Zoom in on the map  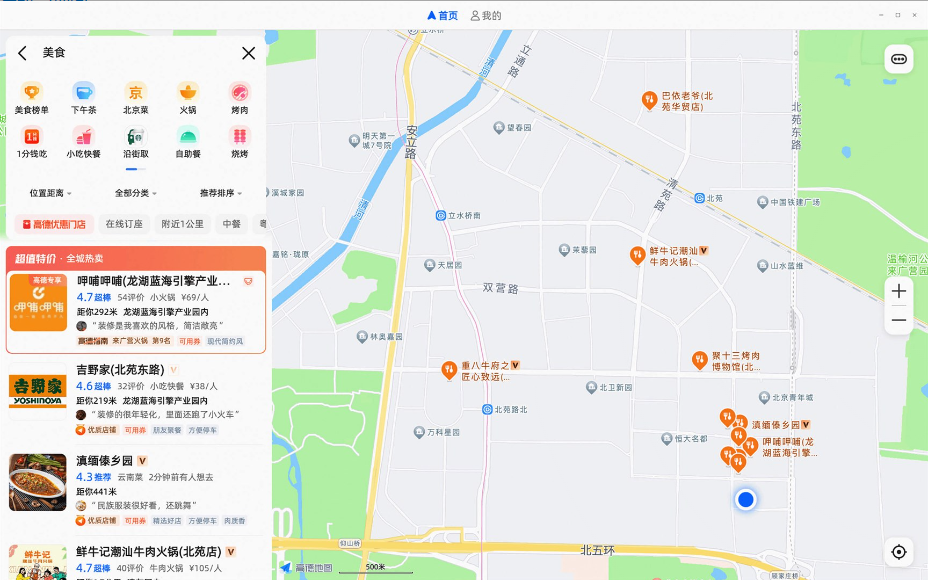coord(898,291)
